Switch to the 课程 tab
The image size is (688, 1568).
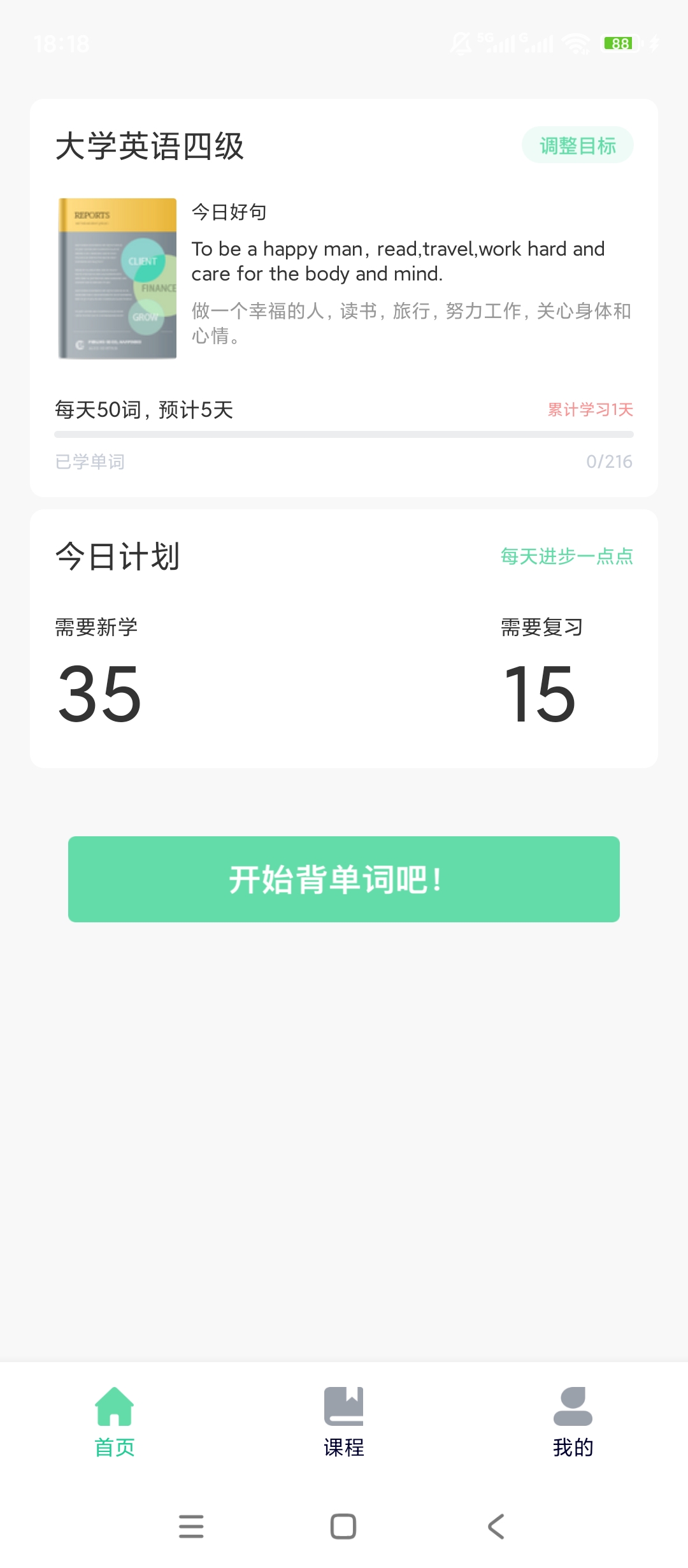344,1421
